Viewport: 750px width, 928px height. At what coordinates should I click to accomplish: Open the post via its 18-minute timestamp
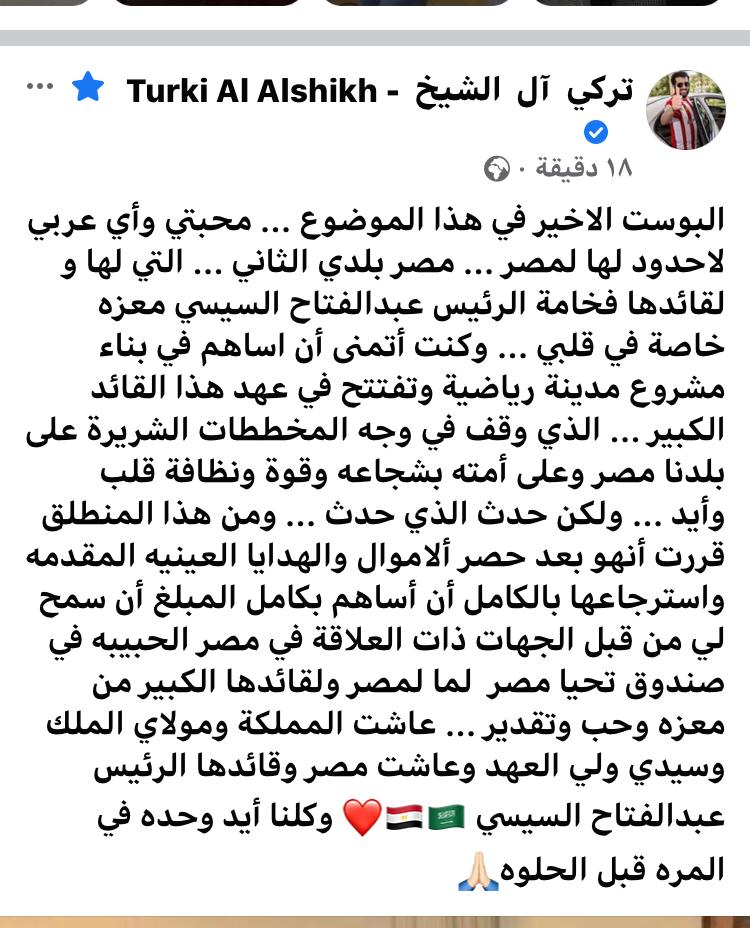pos(585,167)
